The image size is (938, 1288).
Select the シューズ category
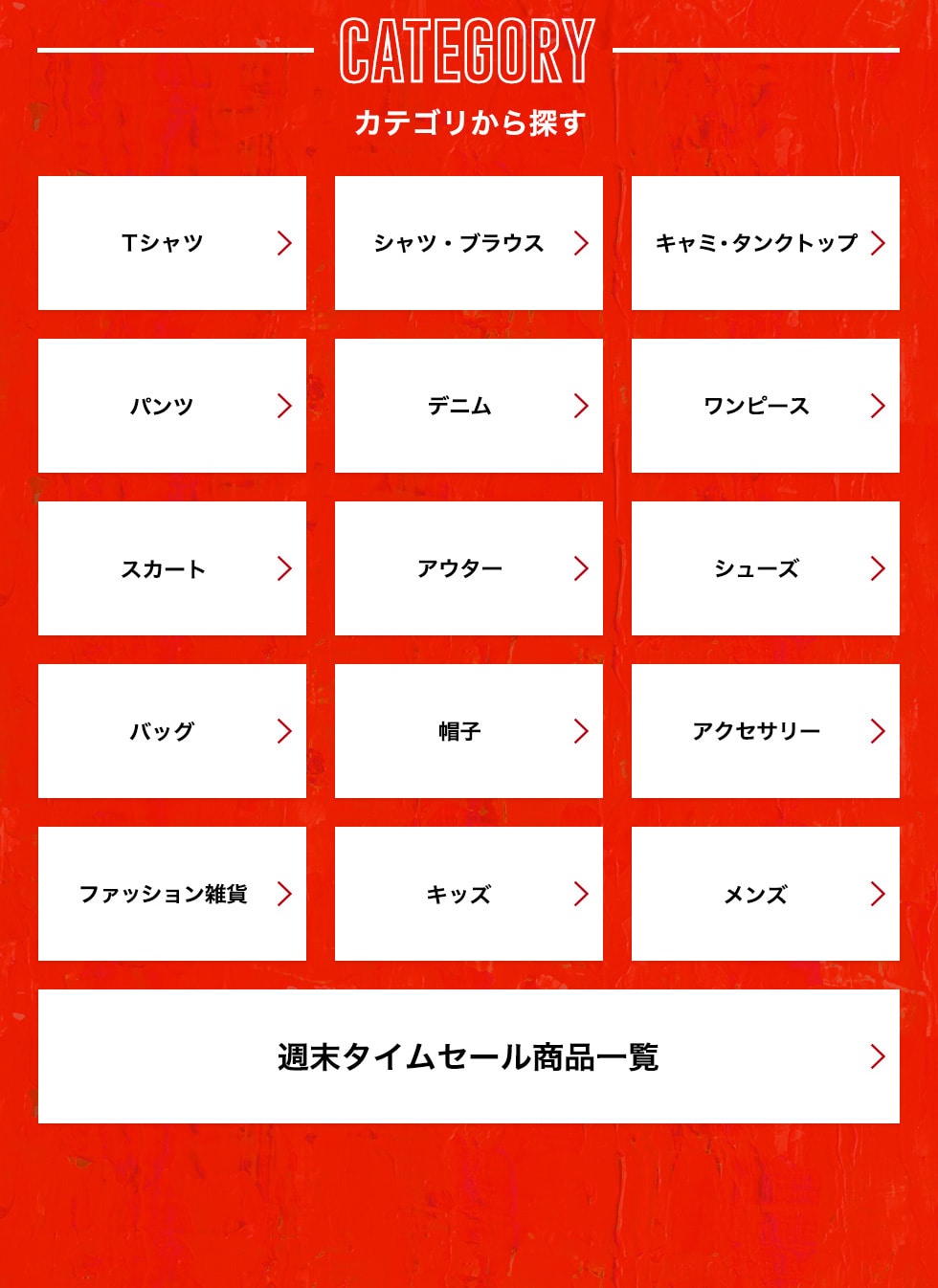coord(766,568)
